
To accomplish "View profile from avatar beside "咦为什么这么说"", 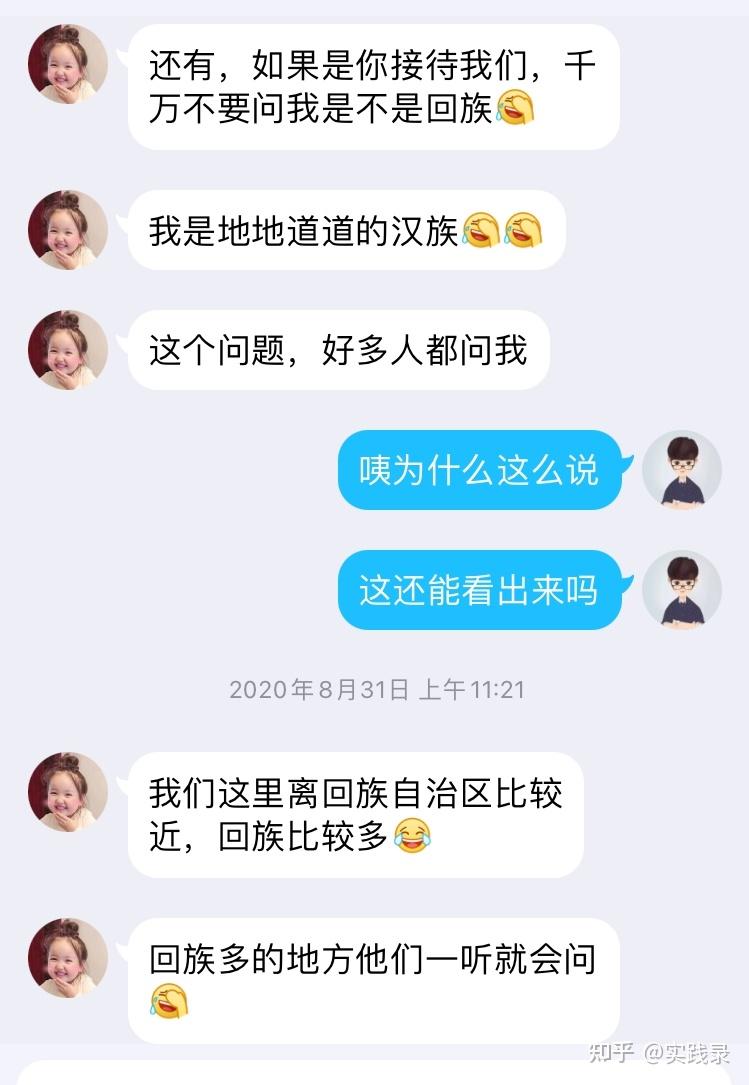I will [x=681, y=470].
